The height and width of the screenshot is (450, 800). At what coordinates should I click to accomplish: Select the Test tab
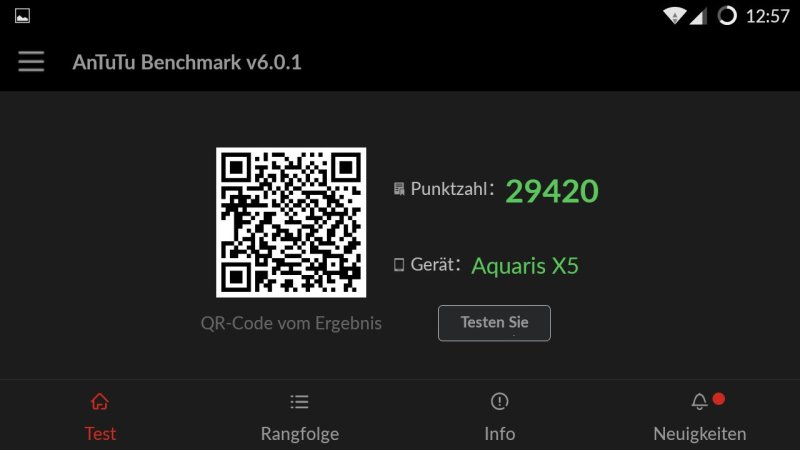coord(100,416)
